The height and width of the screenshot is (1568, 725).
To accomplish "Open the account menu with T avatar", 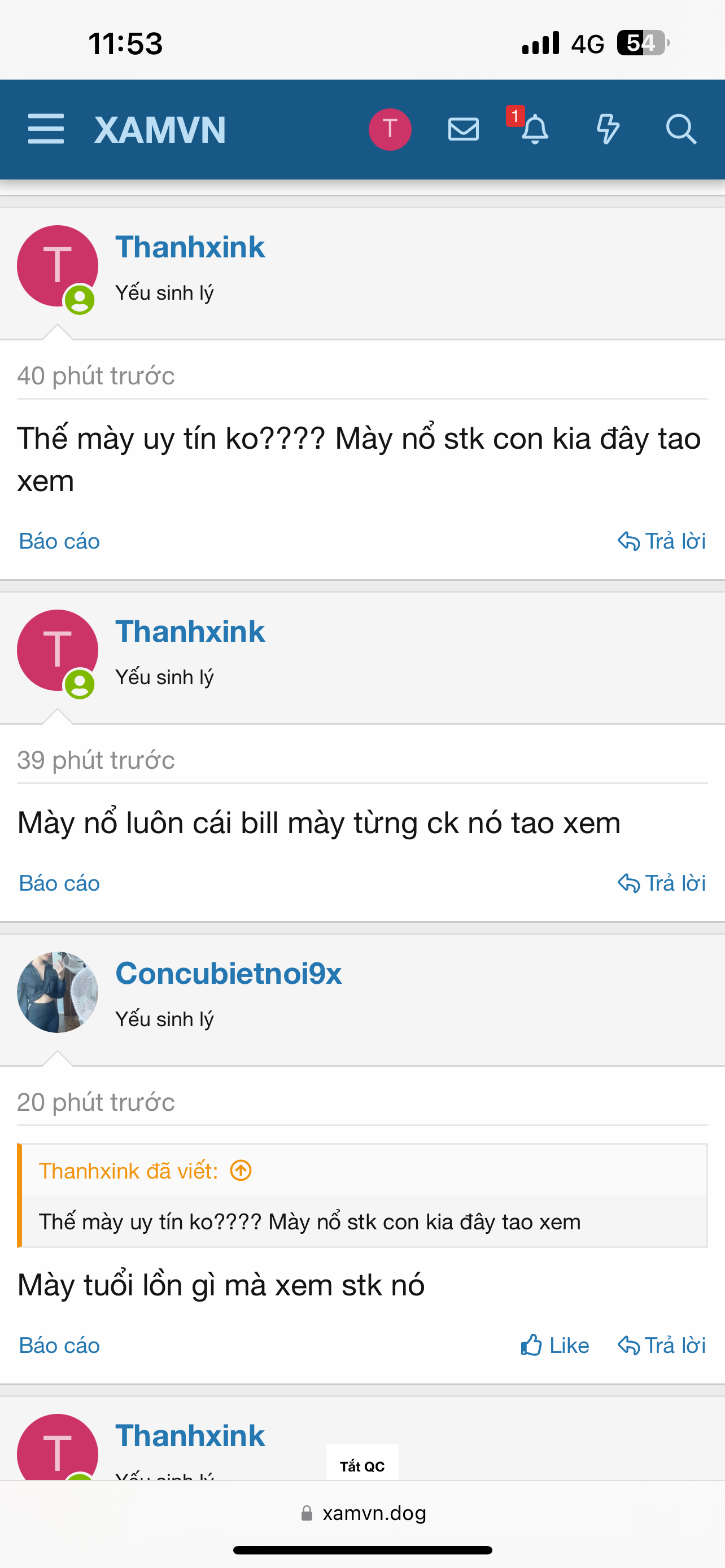I will (x=390, y=129).
